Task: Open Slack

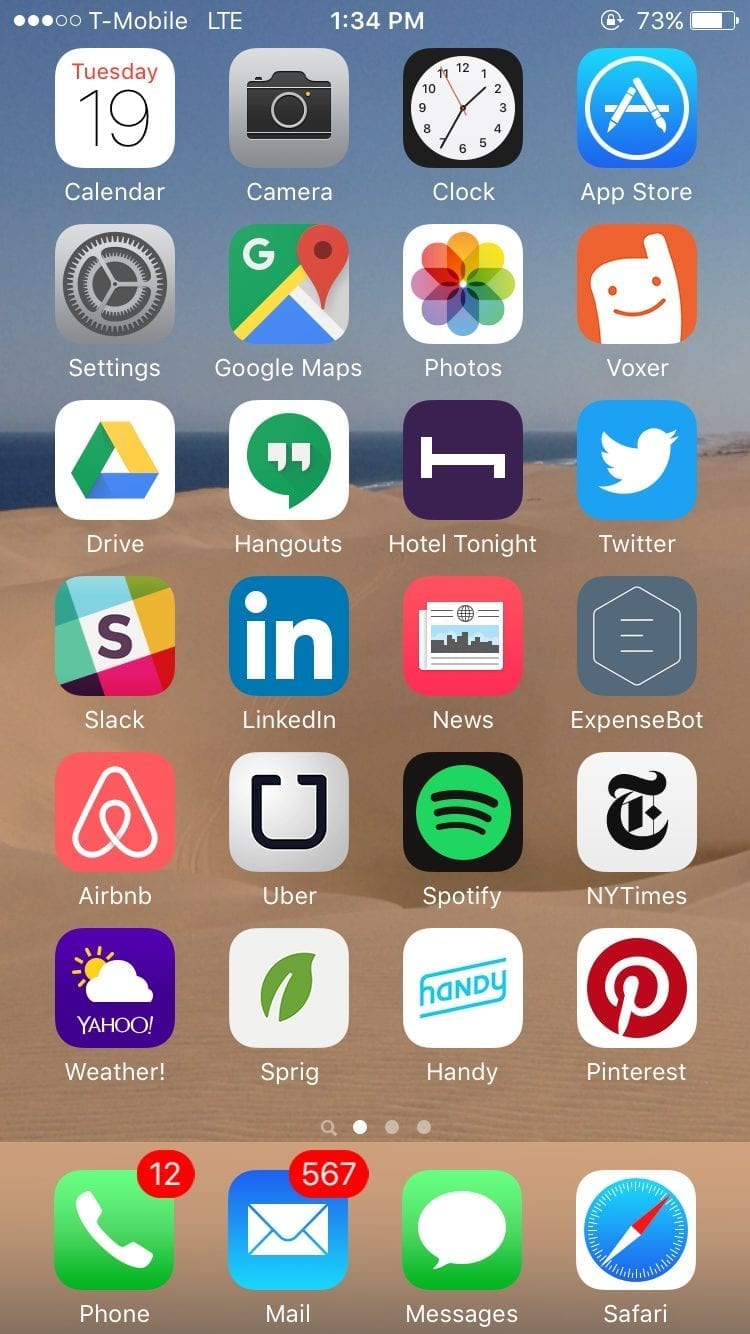Action: (x=115, y=636)
